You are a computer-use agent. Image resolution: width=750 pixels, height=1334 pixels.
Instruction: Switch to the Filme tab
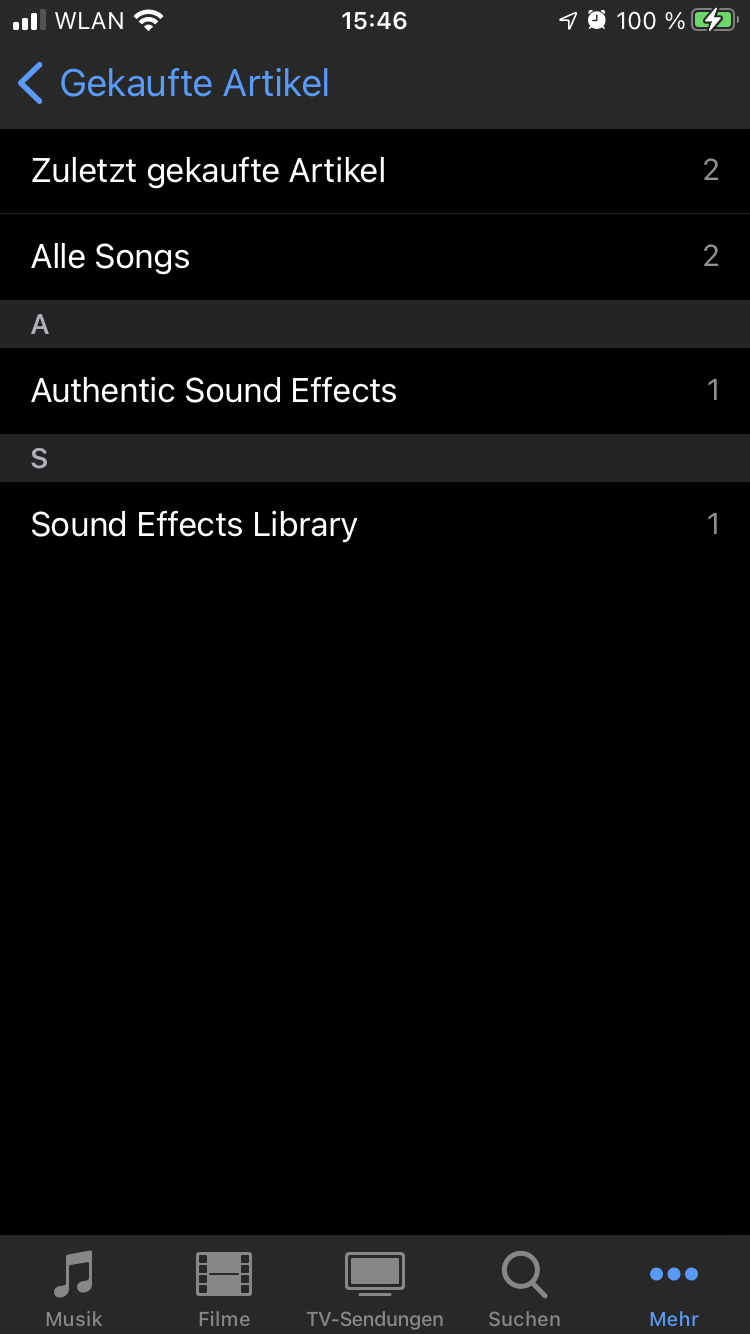224,1288
